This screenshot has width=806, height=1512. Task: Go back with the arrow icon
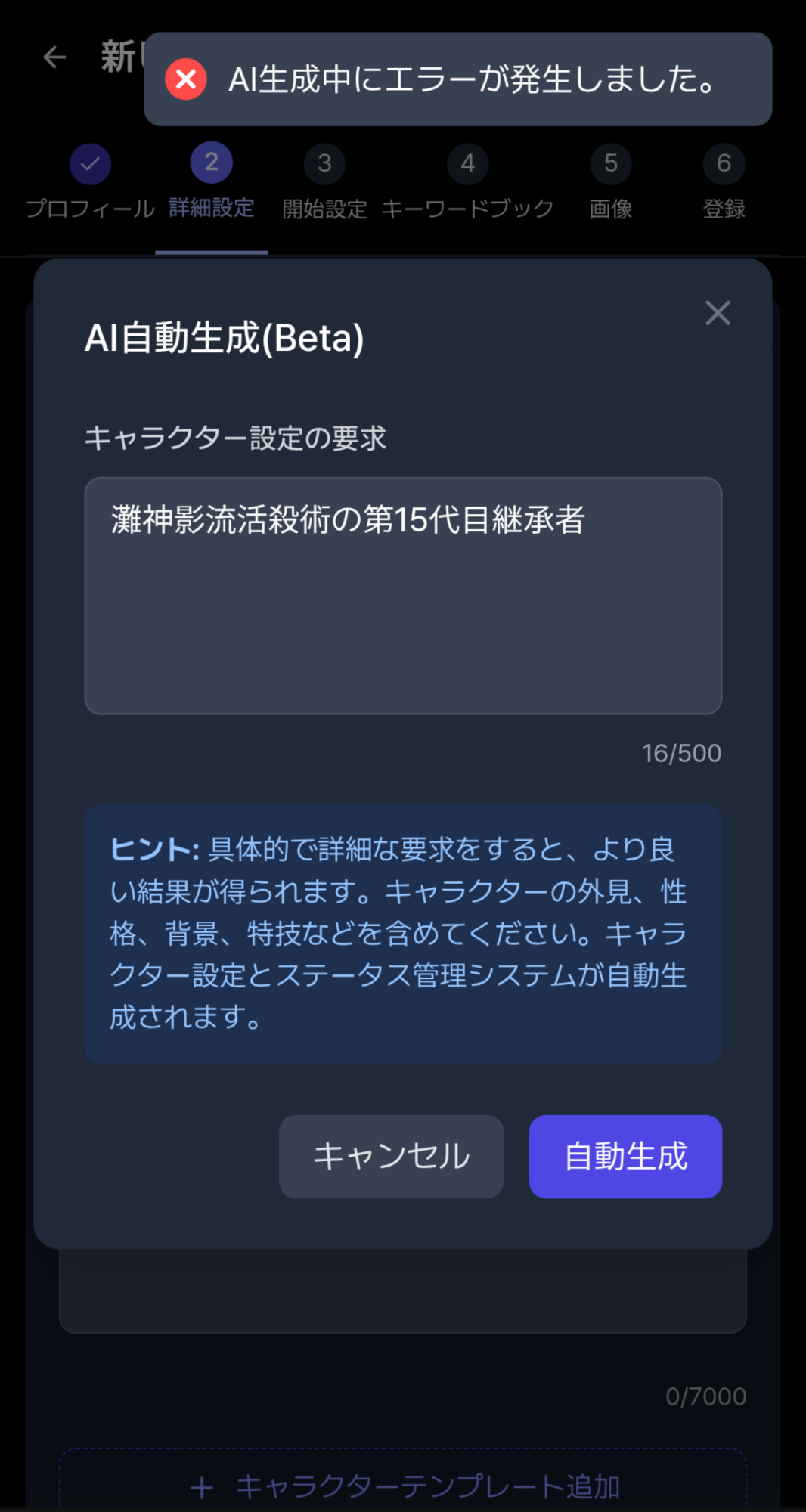click(54, 57)
